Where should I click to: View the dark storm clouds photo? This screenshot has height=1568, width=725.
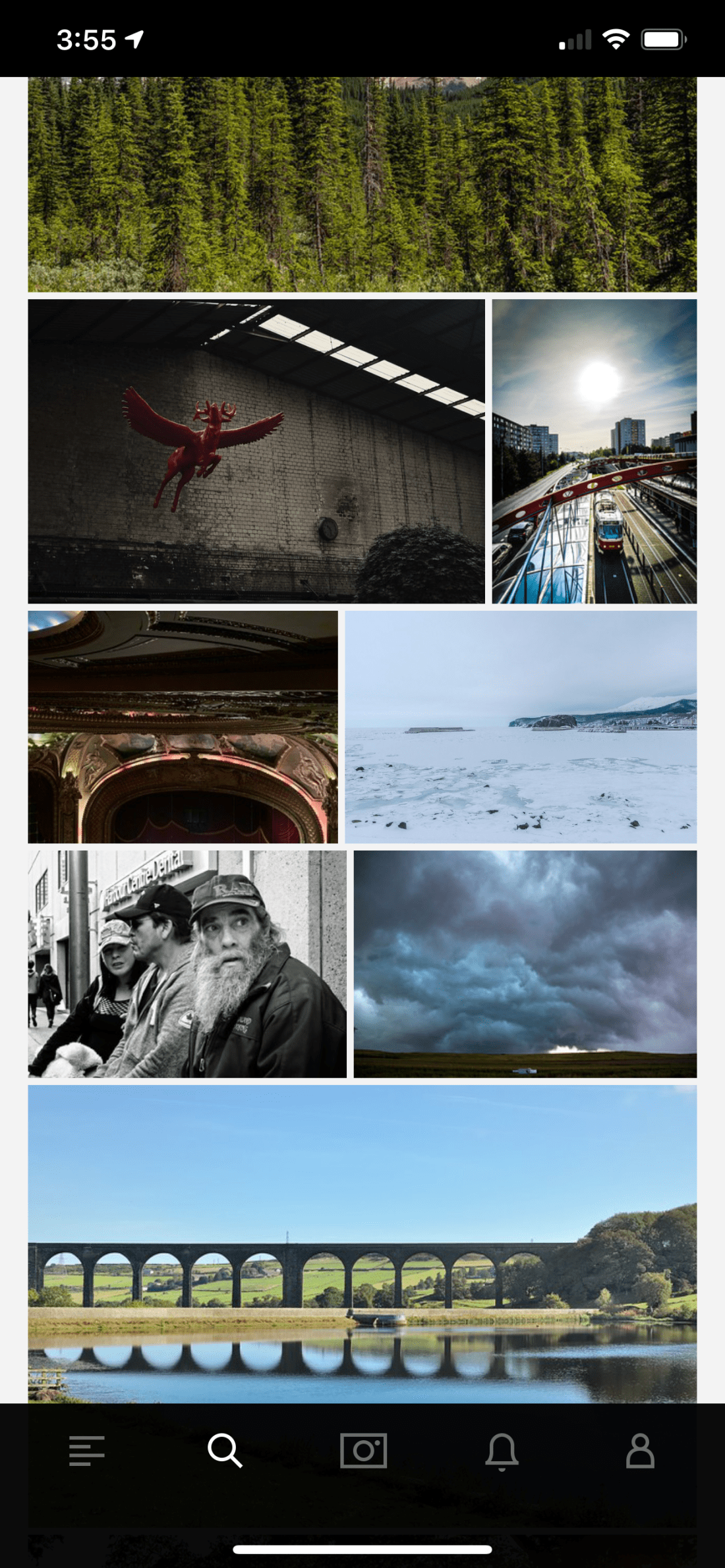(525, 964)
